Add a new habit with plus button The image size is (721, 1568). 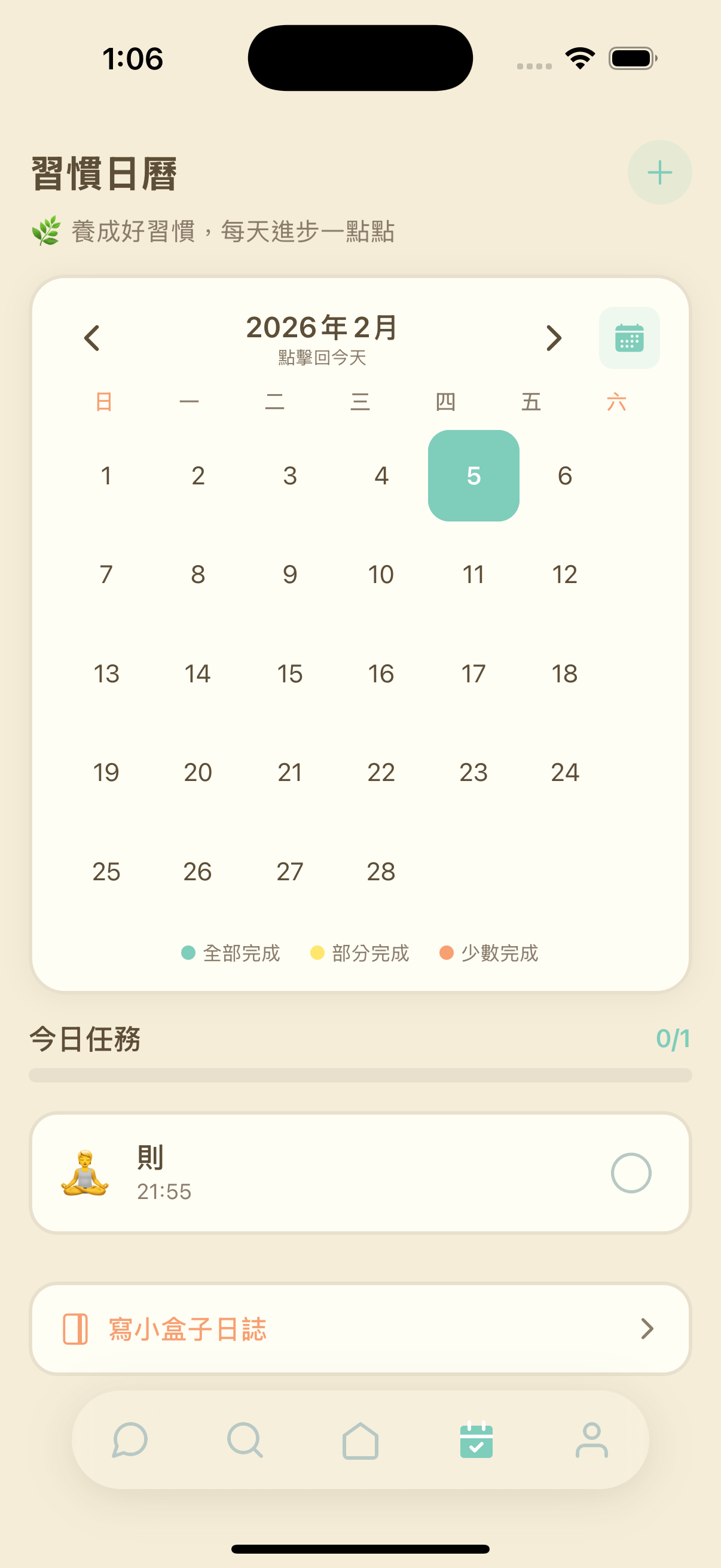659,172
